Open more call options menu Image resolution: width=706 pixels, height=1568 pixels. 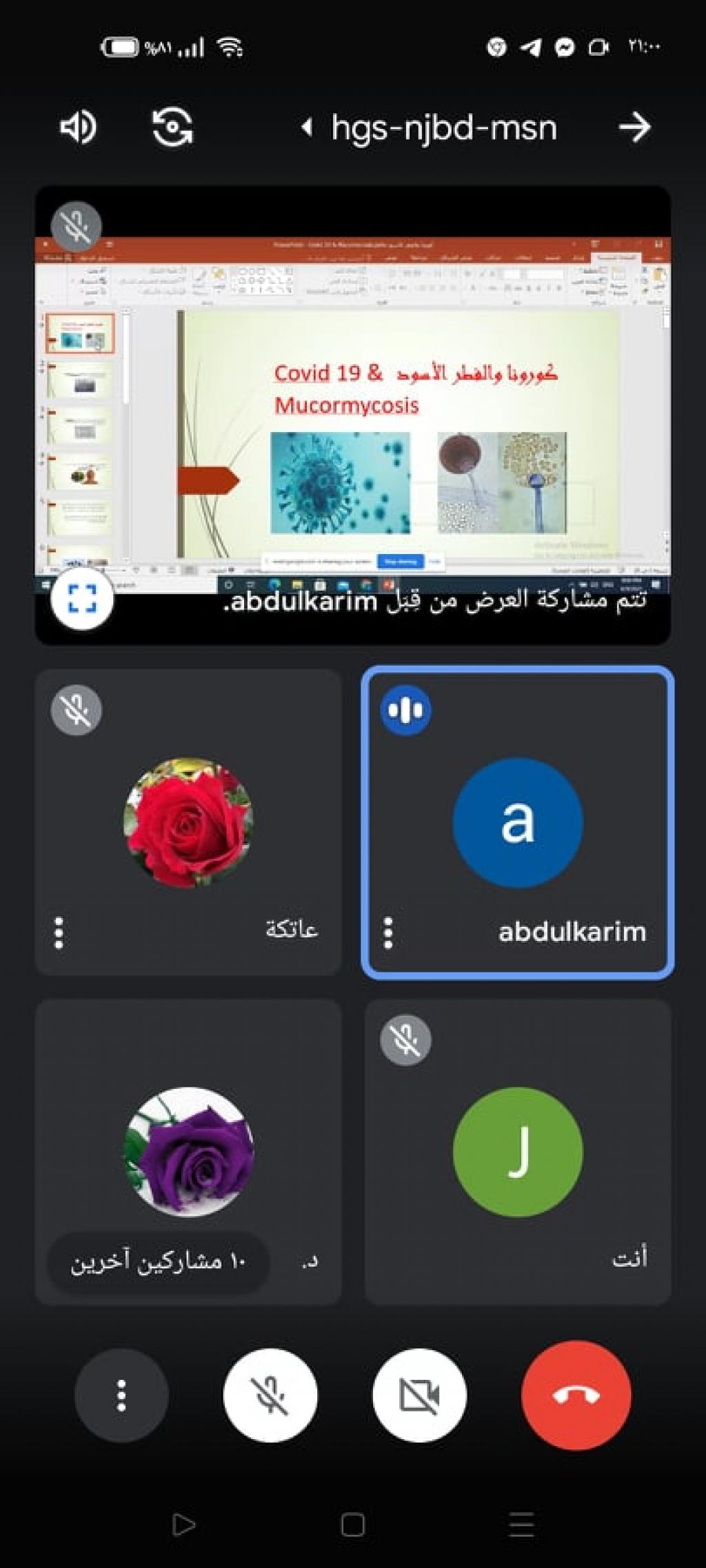pos(121,1395)
